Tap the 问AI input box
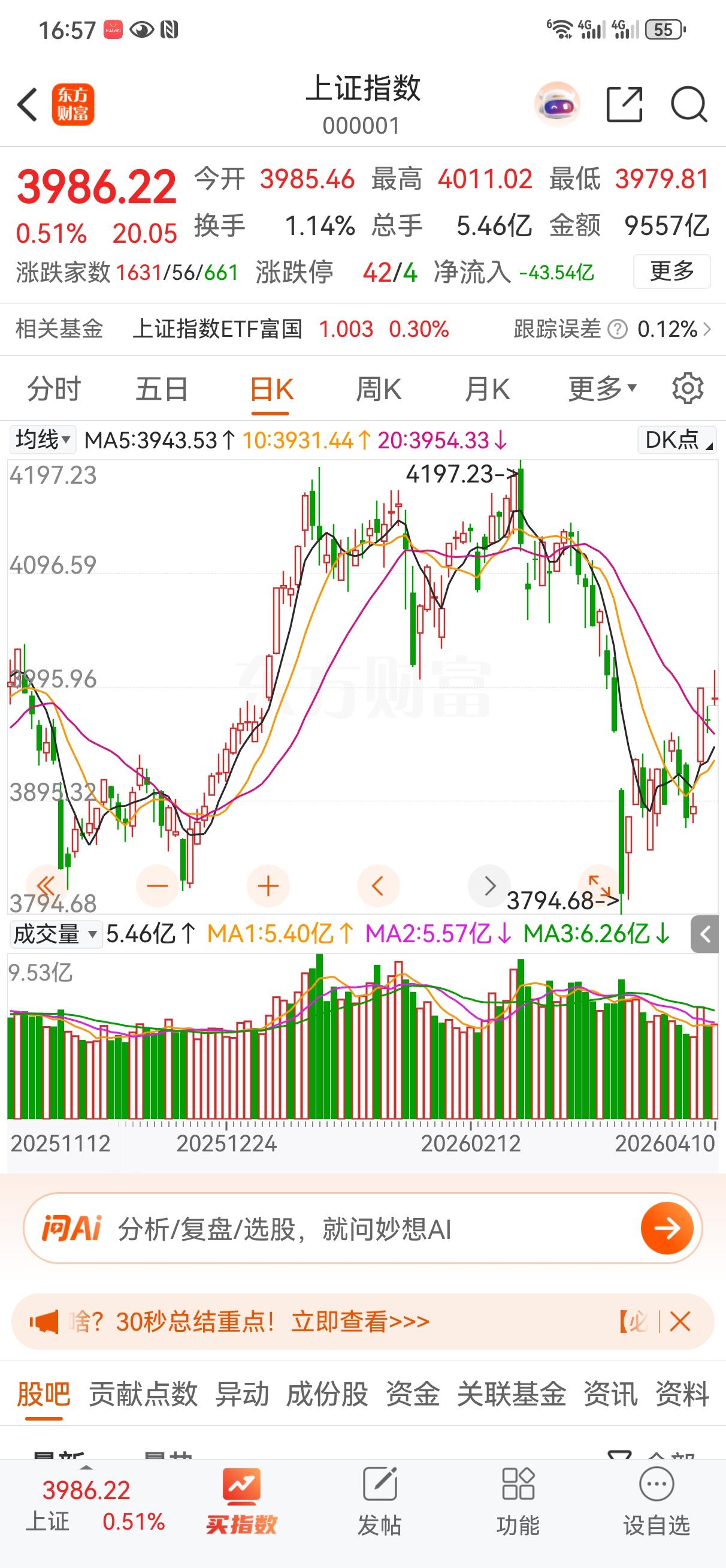 (362, 1228)
